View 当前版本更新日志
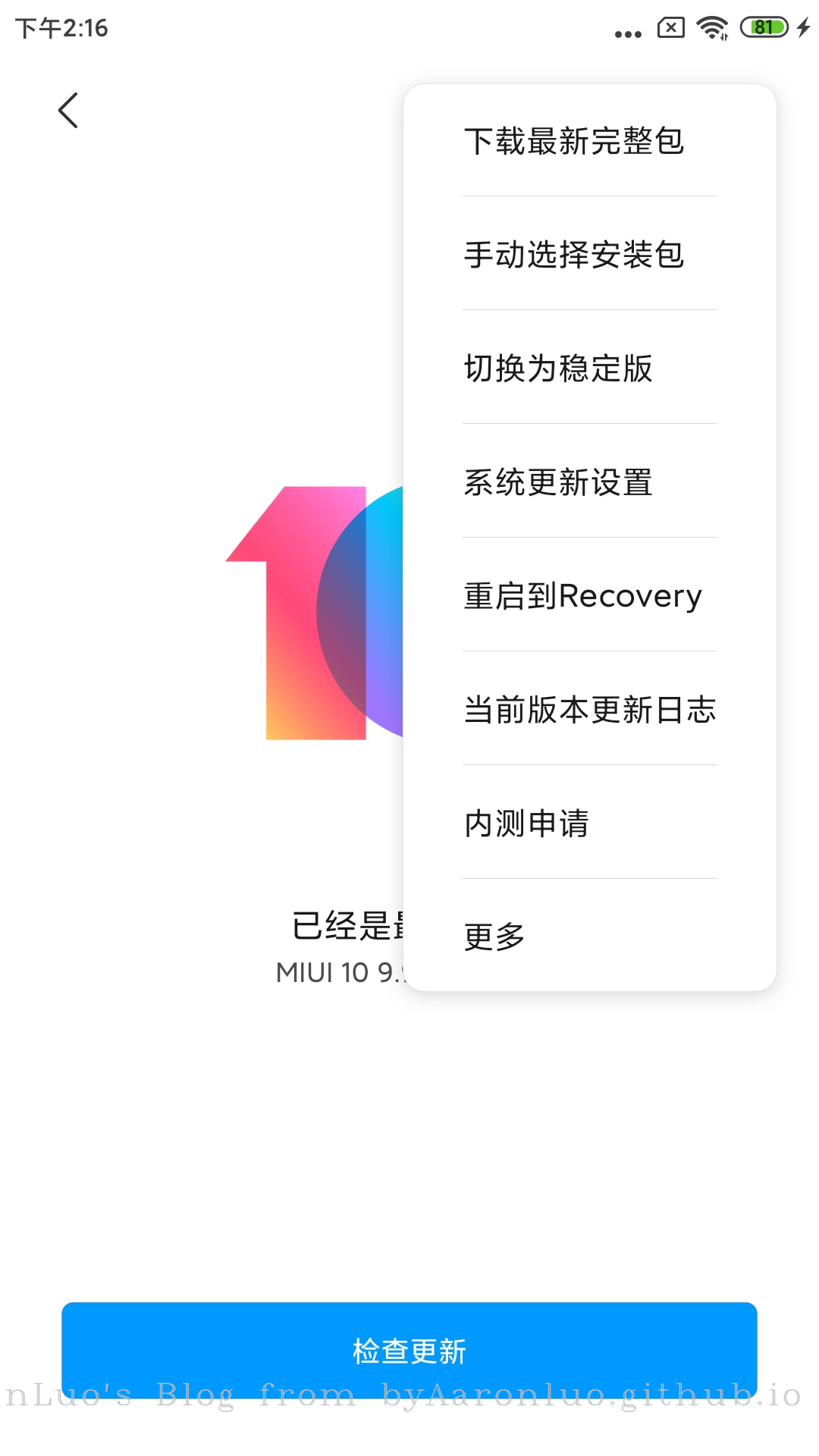The height and width of the screenshot is (1456, 819). point(589,710)
